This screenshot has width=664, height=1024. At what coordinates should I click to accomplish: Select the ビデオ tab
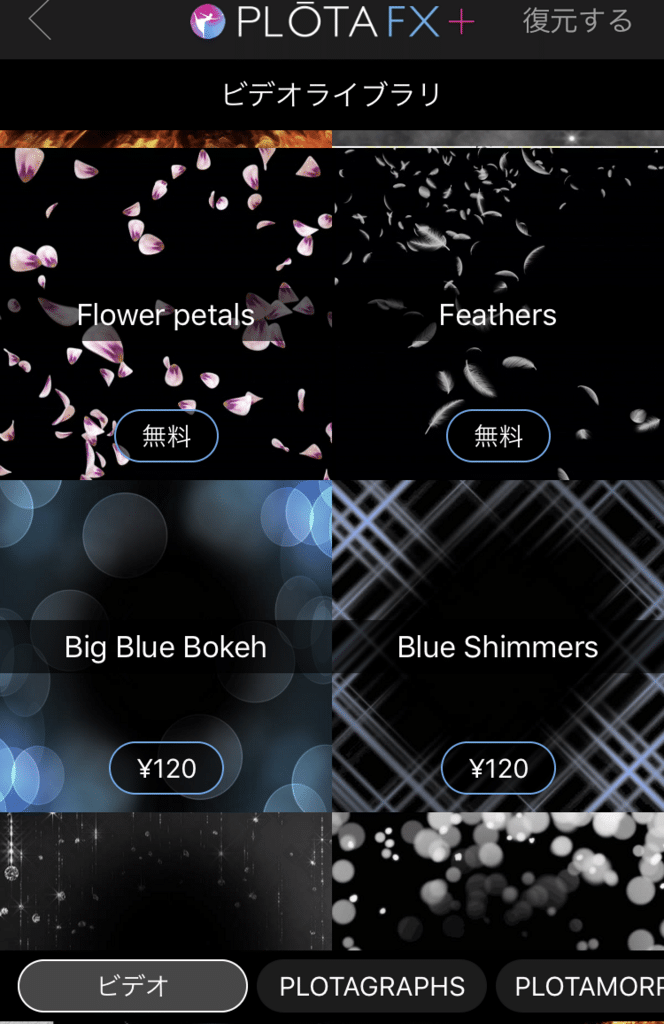pos(133,986)
